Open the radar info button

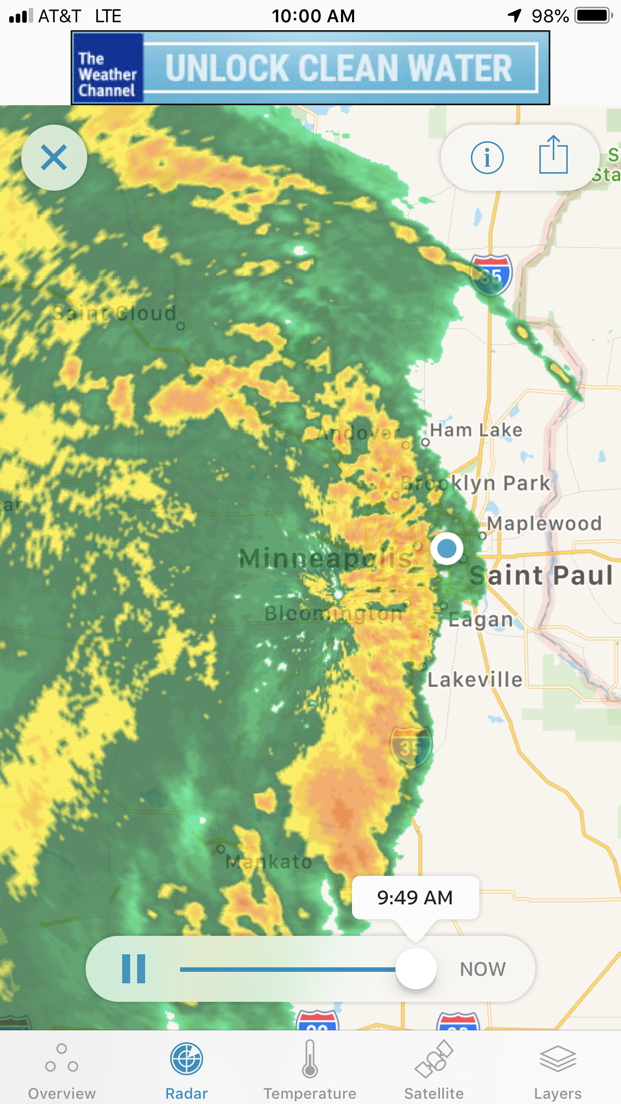487,157
